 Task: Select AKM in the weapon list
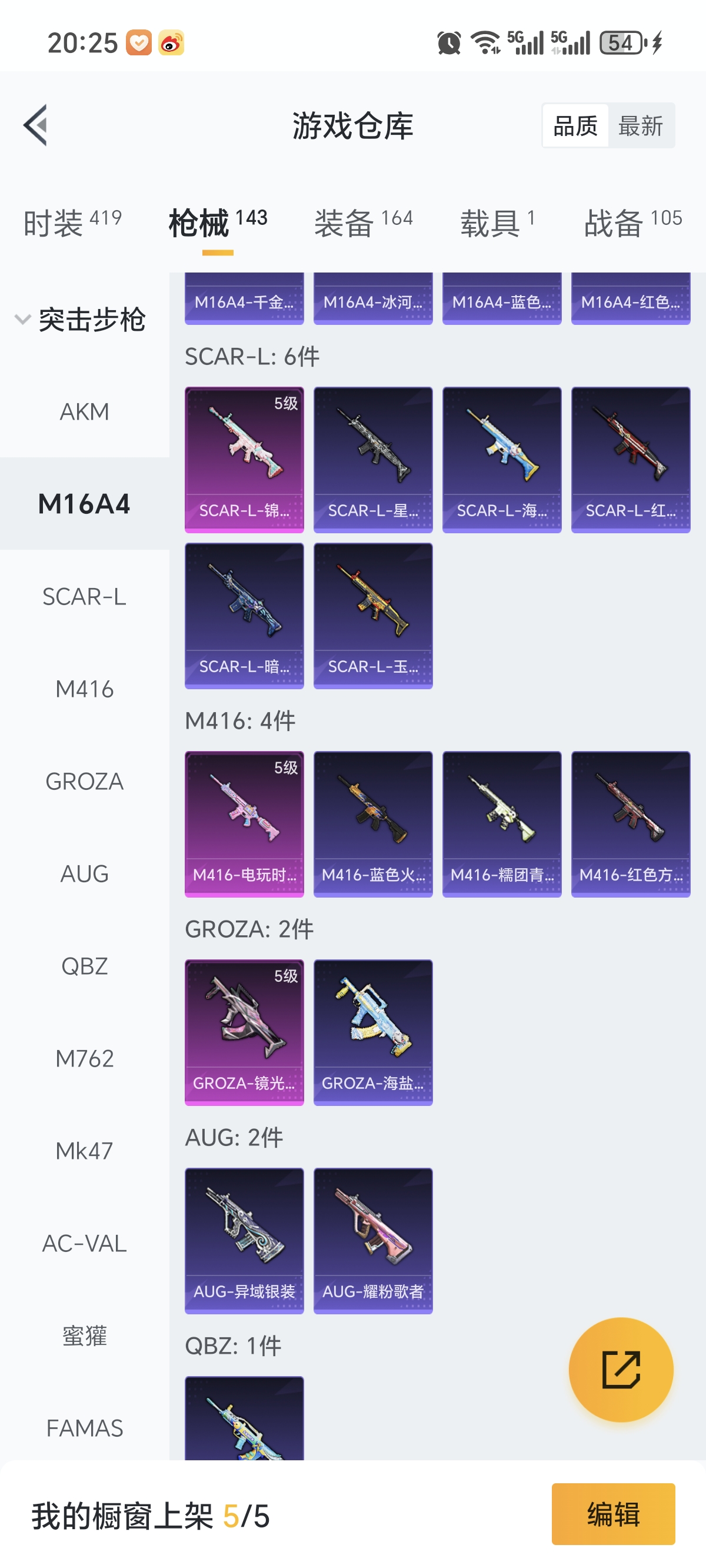85,411
